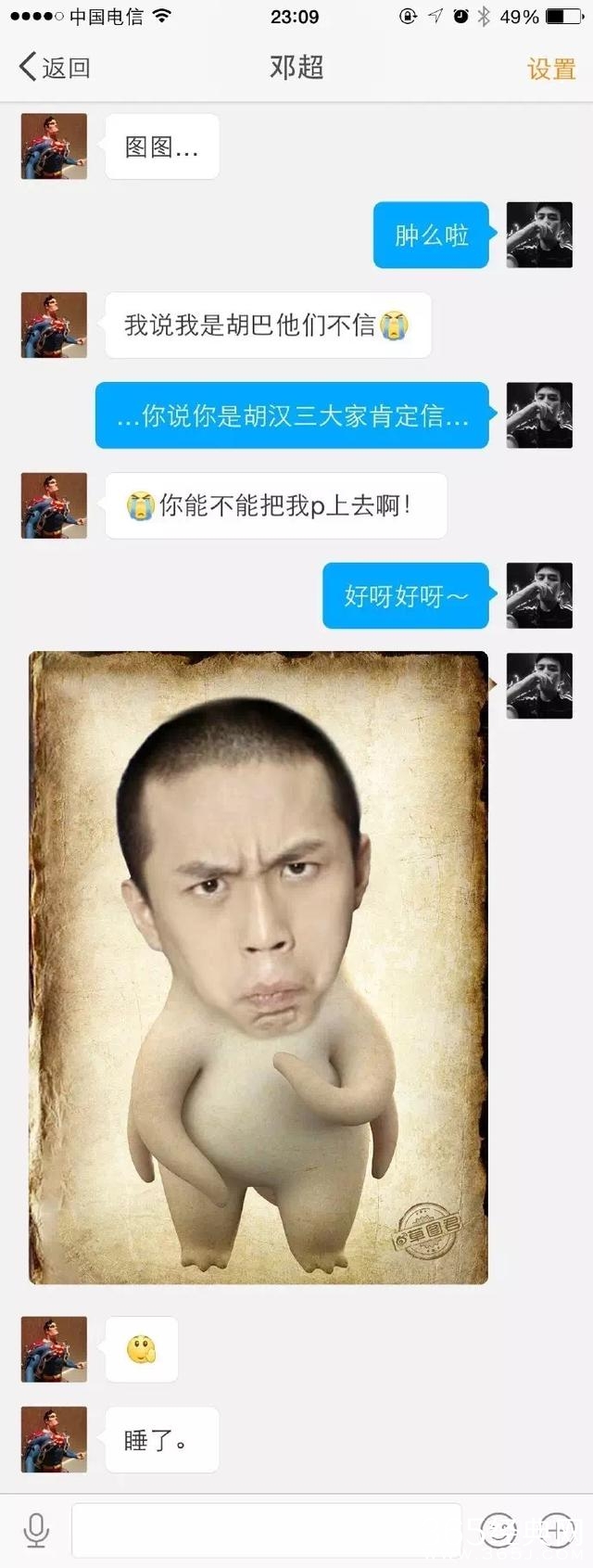Go back using the 返回 button

click(x=55, y=68)
